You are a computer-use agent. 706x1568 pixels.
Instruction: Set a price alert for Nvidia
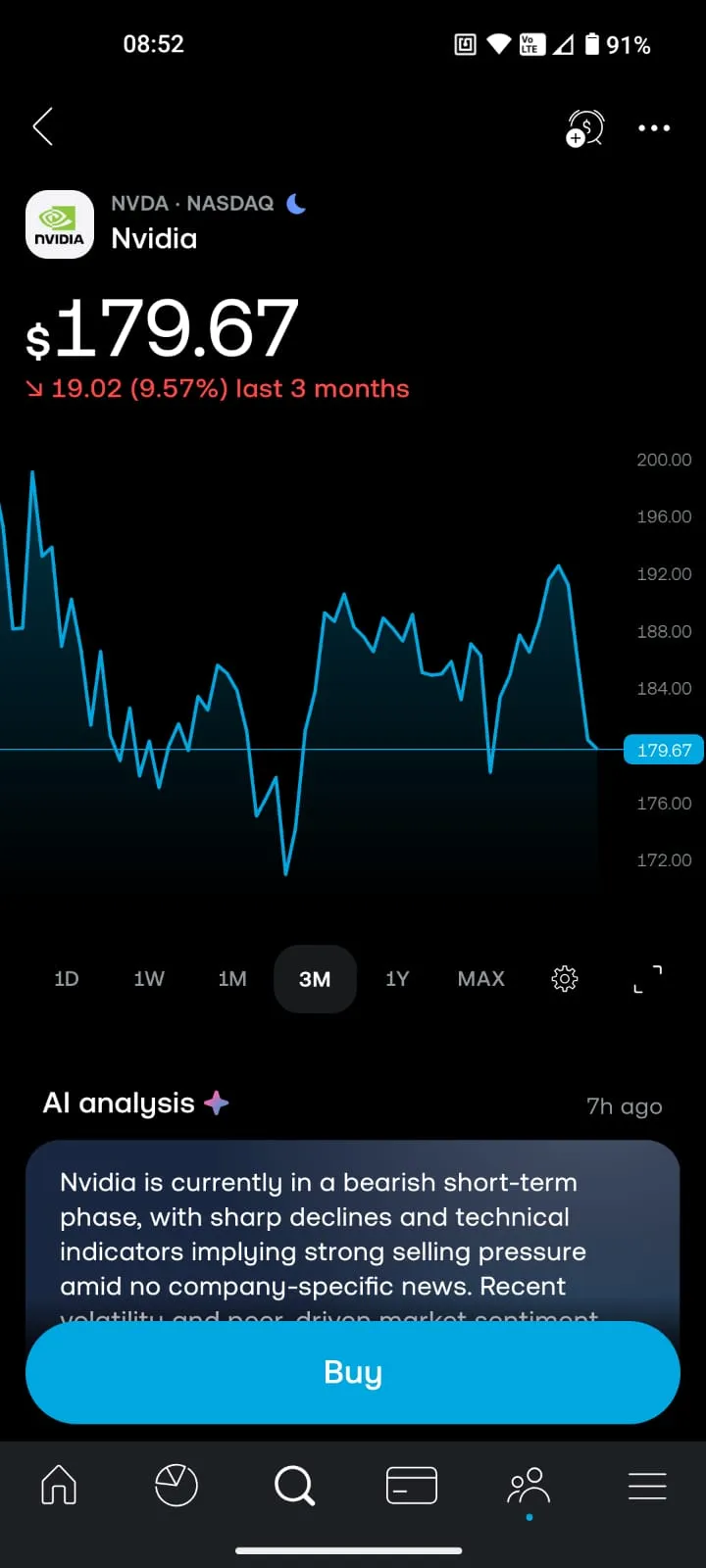coord(585,127)
